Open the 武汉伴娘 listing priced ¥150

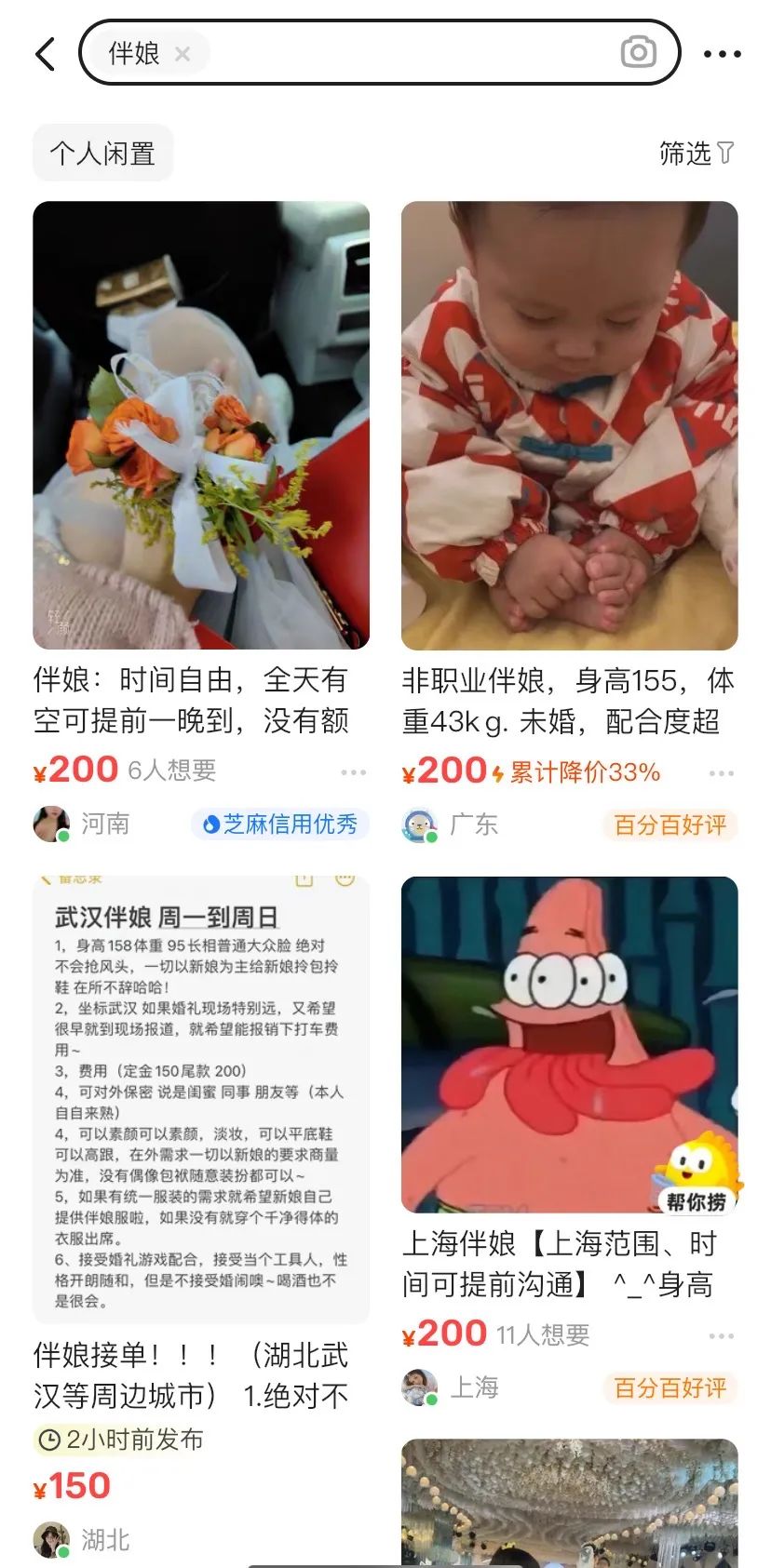[201, 1098]
